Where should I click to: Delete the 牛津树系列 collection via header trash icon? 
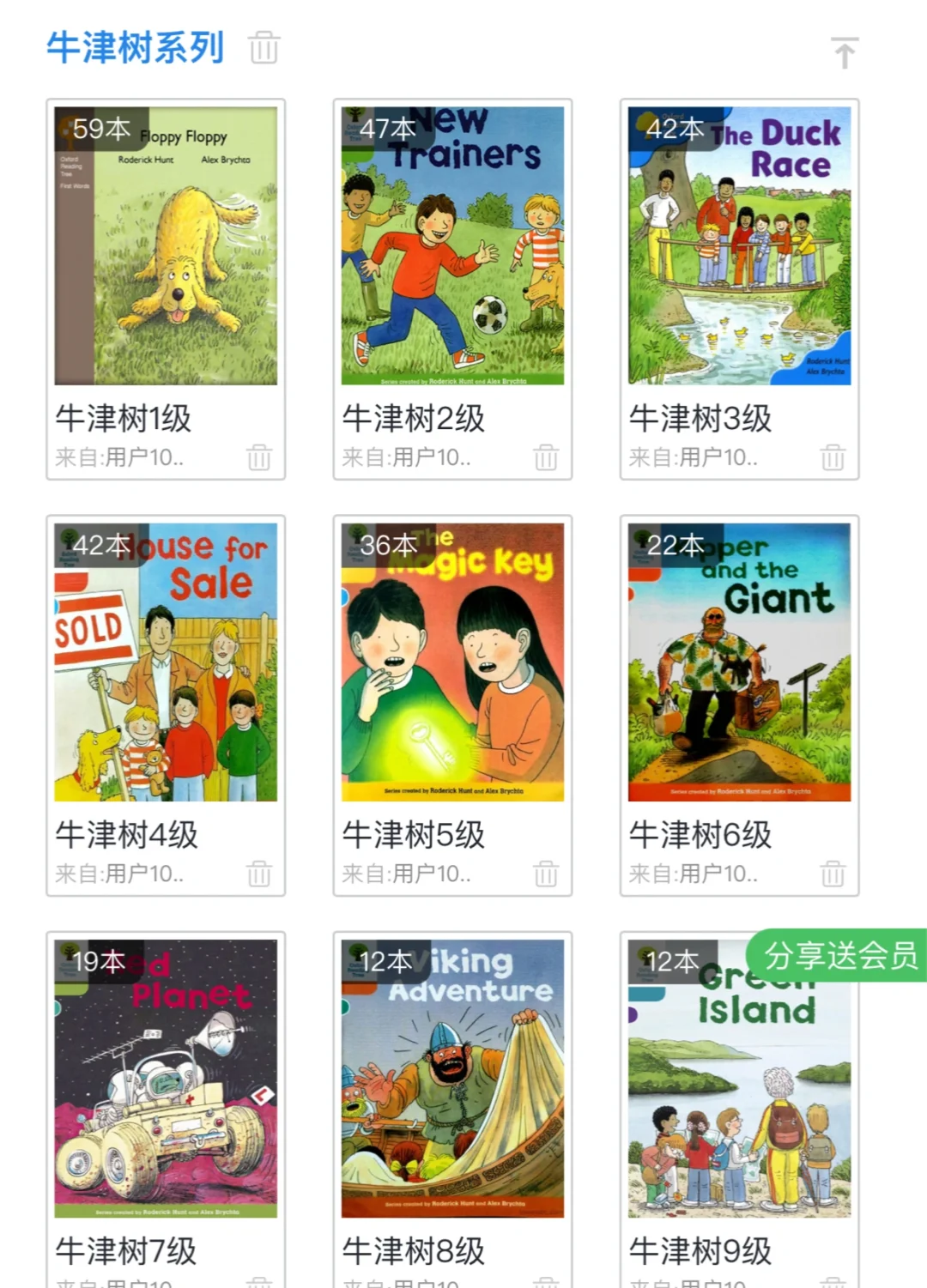coord(264,48)
